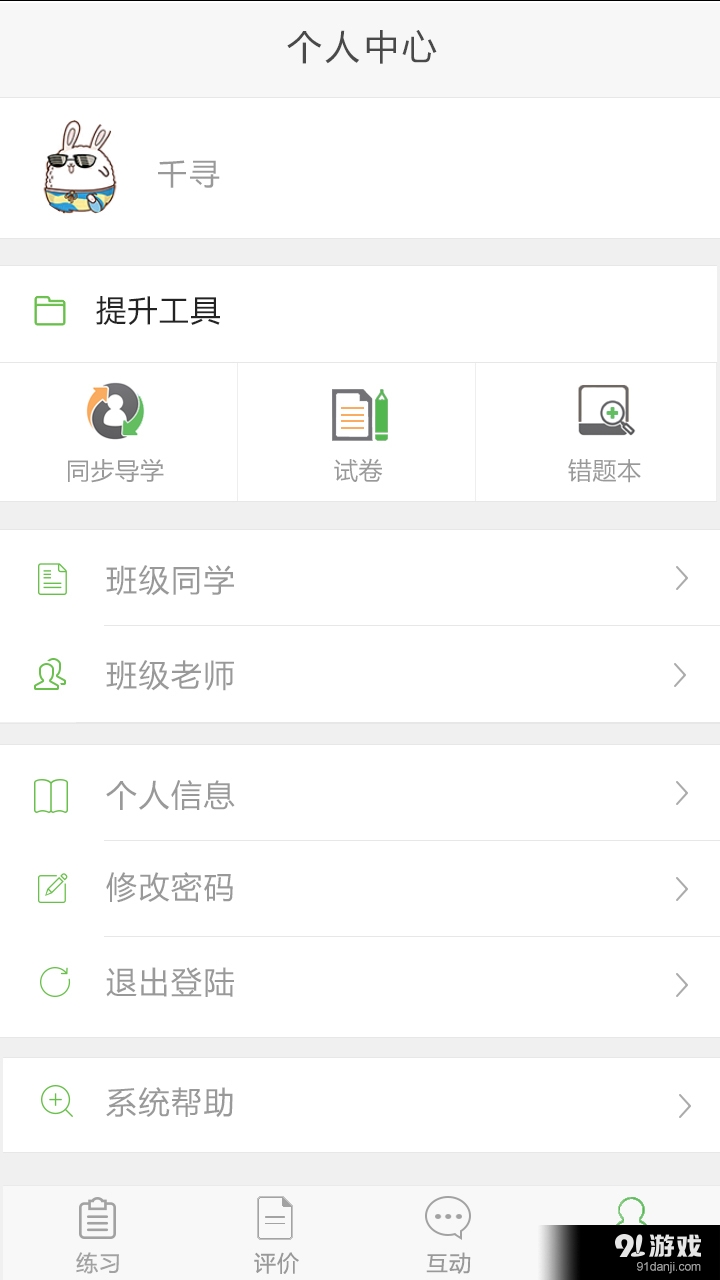
Task: Click the 班级同学 document icon
Action: tap(55, 578)
